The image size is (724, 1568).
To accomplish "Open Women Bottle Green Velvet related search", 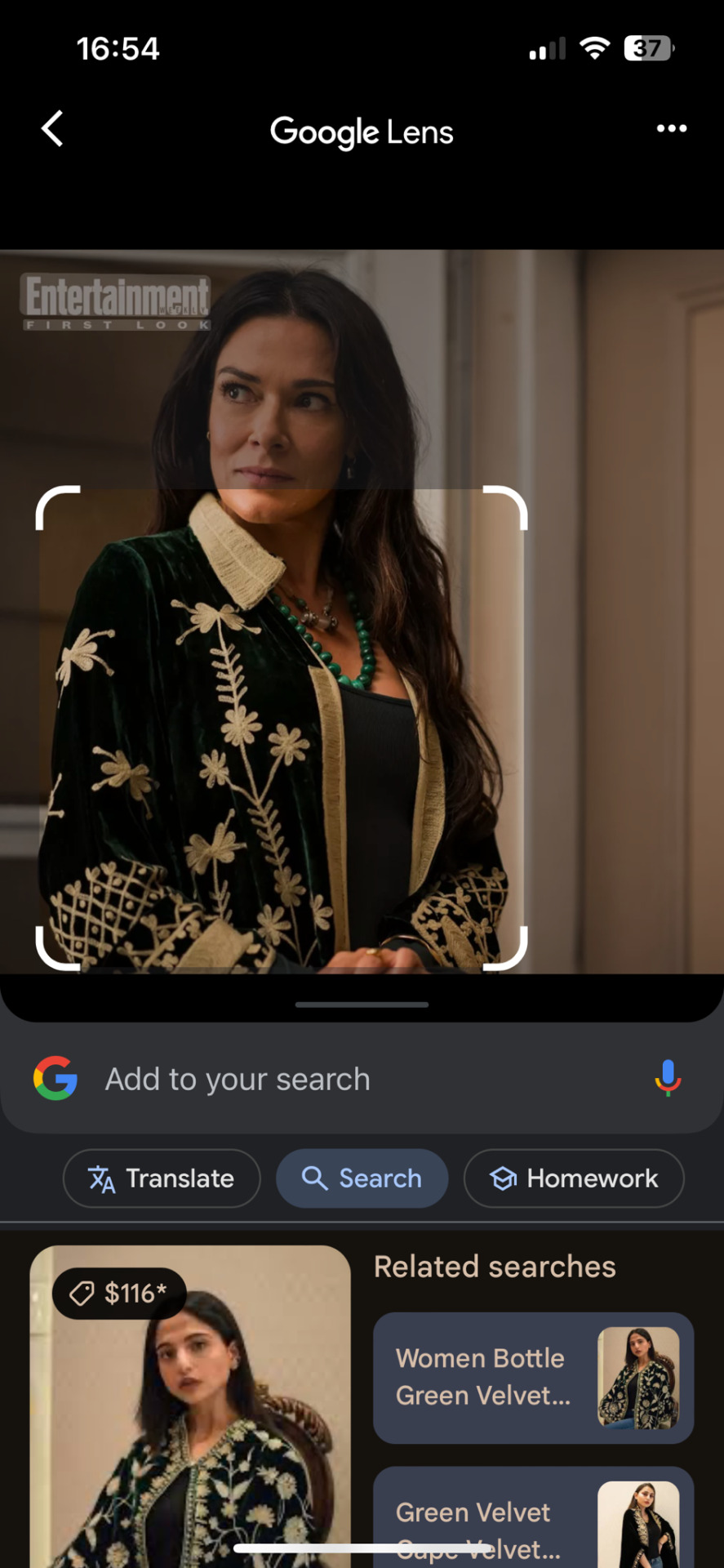I will click(533, 1378).
